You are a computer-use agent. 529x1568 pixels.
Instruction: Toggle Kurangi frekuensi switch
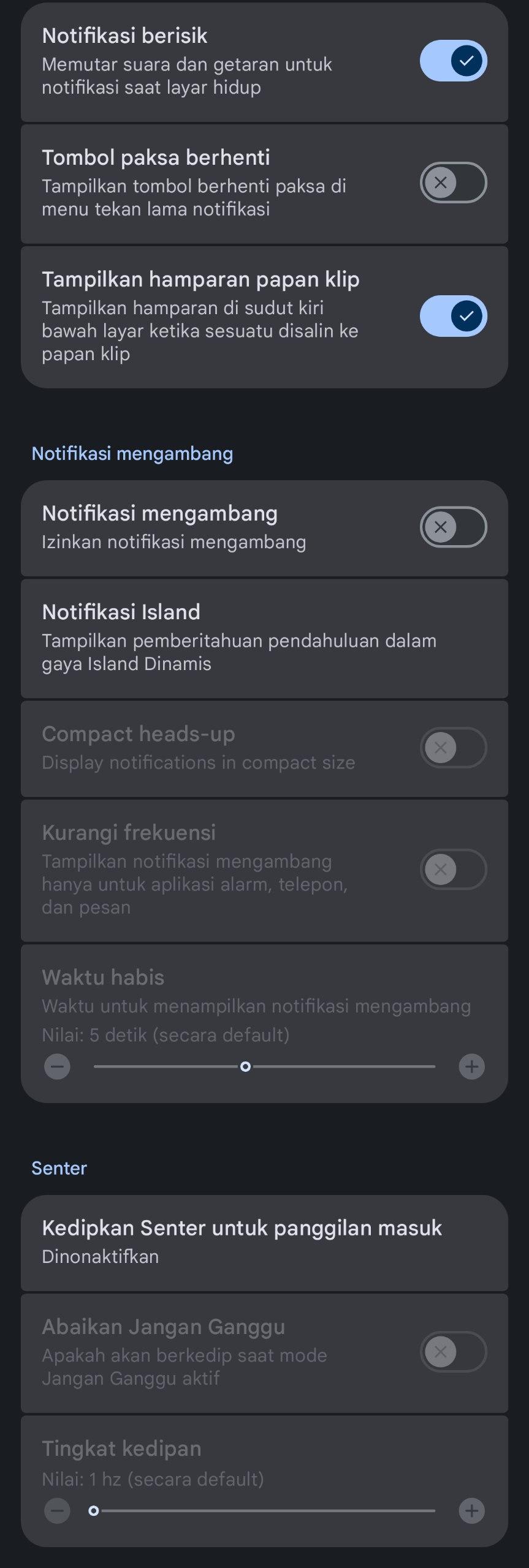[x=453, y=870]
